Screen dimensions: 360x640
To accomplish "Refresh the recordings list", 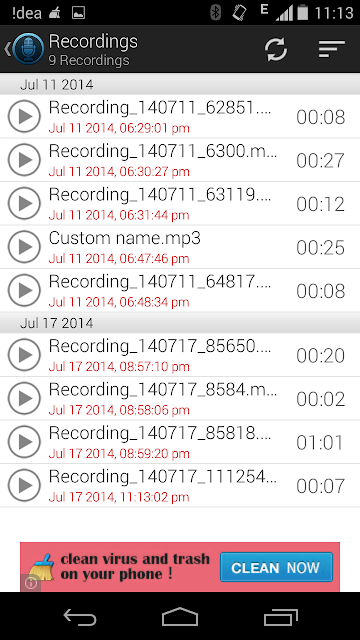I will [x=276, y=50].
